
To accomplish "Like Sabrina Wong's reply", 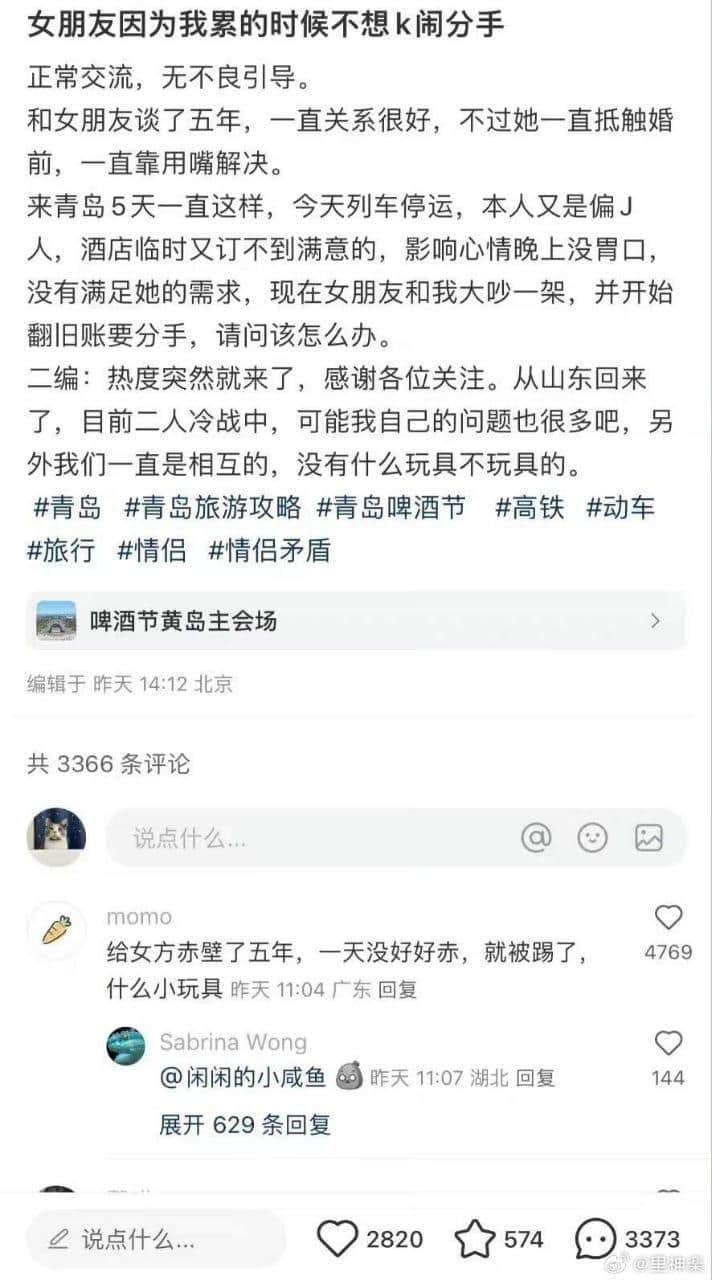I will 668,1044.
